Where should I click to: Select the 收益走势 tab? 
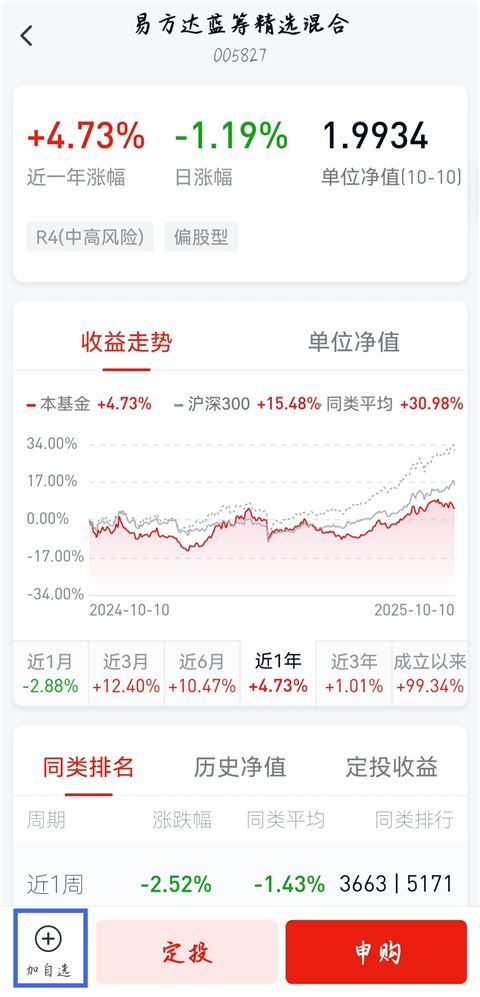[127, 342]
